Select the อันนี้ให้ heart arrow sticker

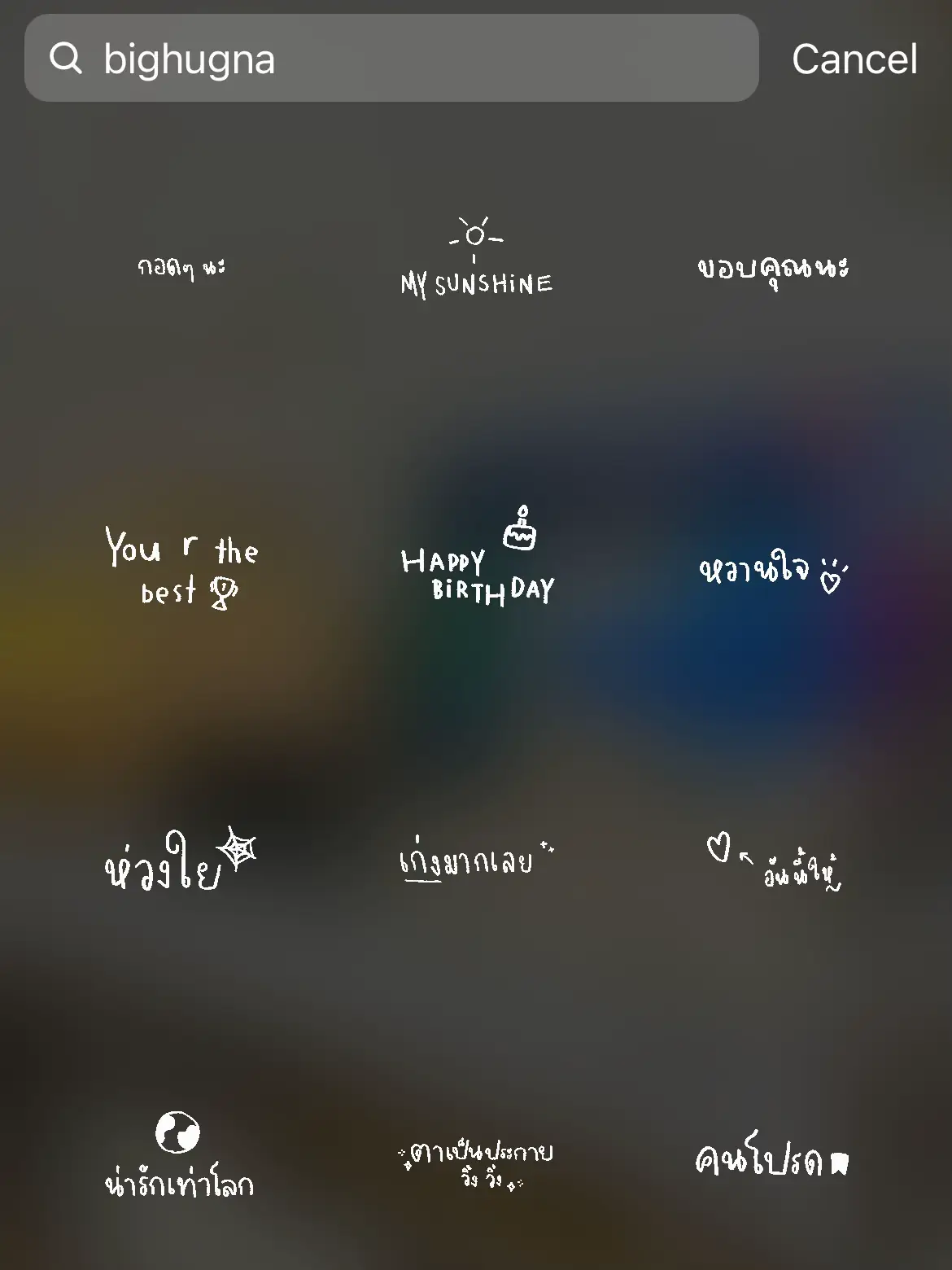click(x=773, y=861)
